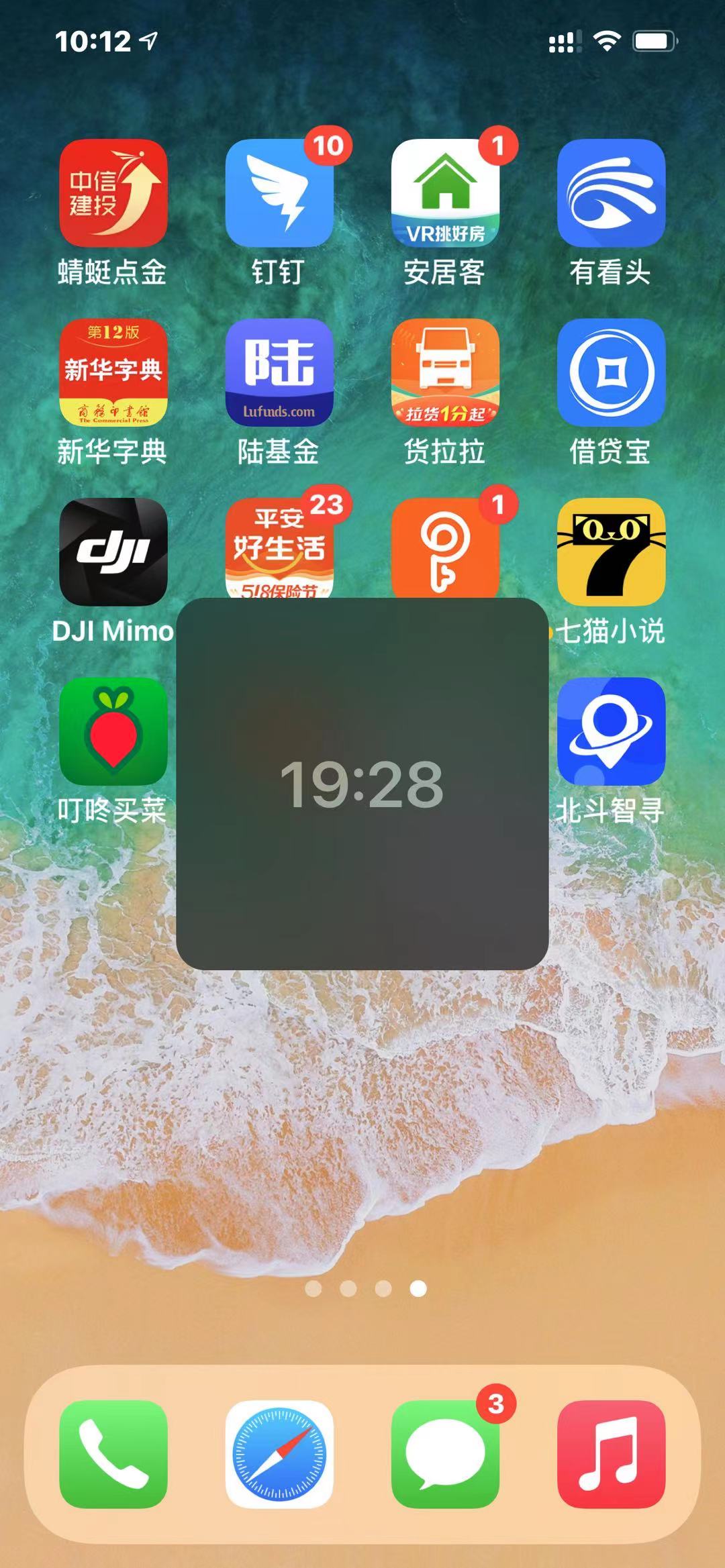This screenshot has width=725, height=1568.
Task: Launch DJI Mimo
Action: (113, 552)
